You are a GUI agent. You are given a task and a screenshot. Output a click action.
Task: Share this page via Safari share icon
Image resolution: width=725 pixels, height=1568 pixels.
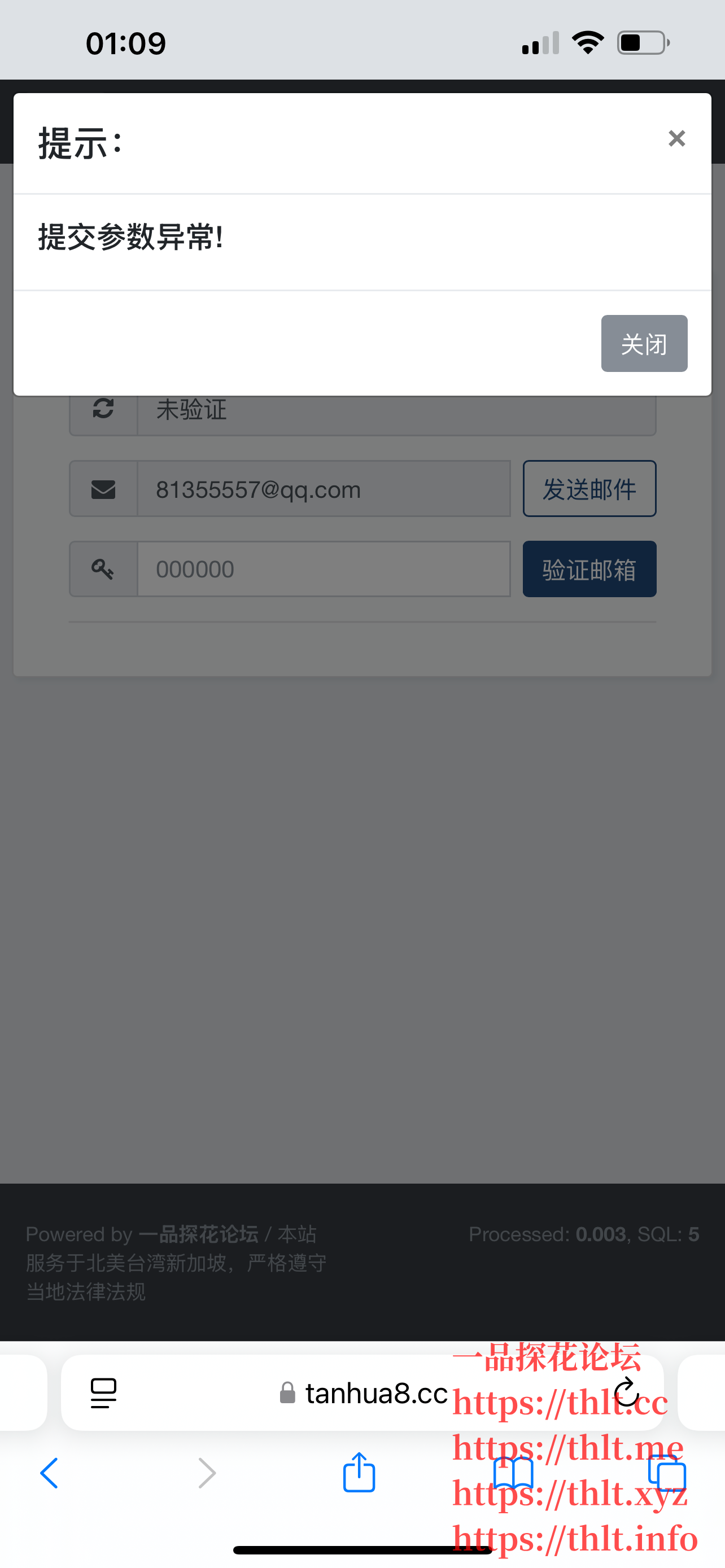tap(359, 1472)
